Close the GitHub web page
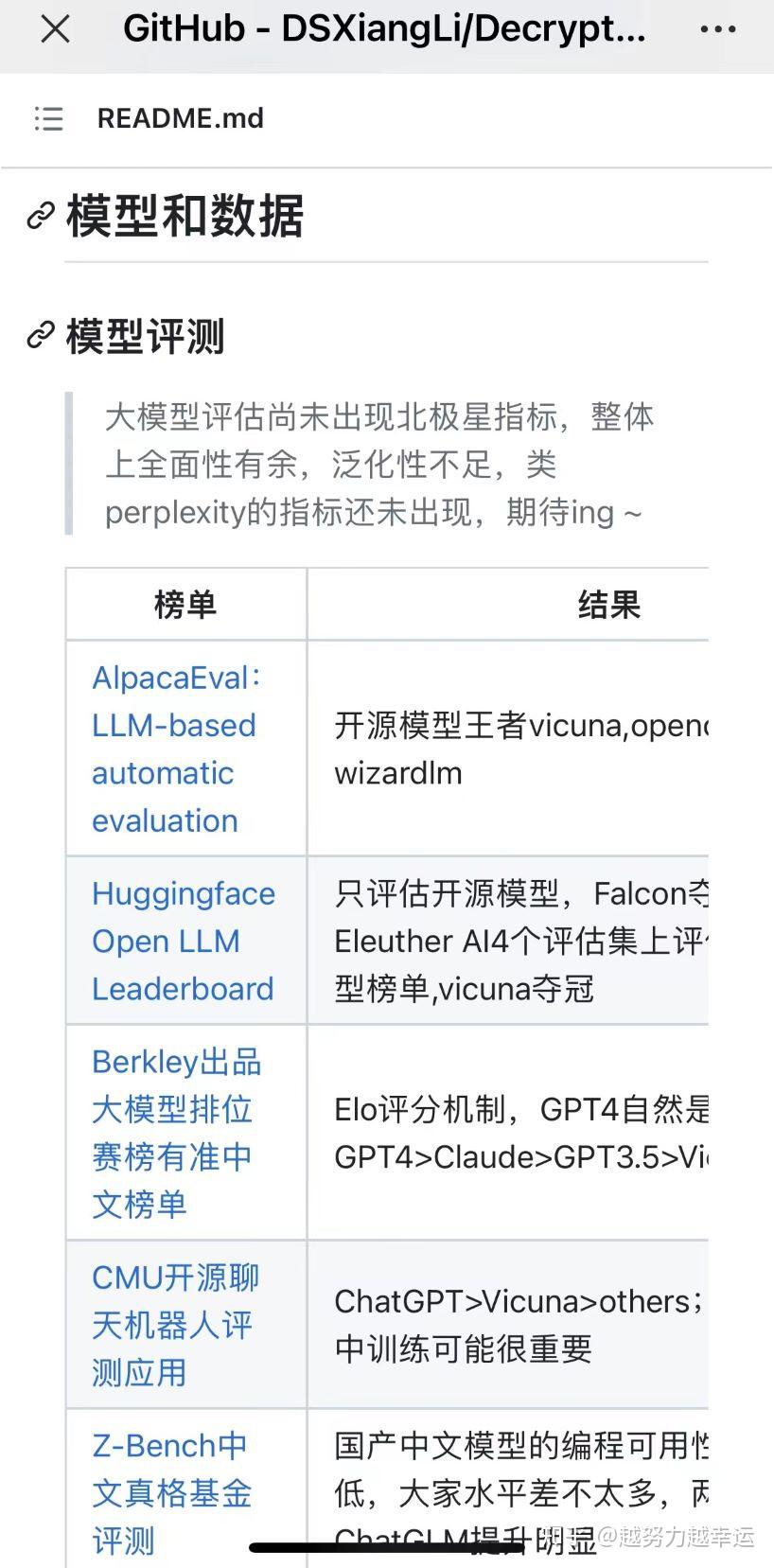The width and height of the screenshot is (774, 1568). [x=56, y=30]
